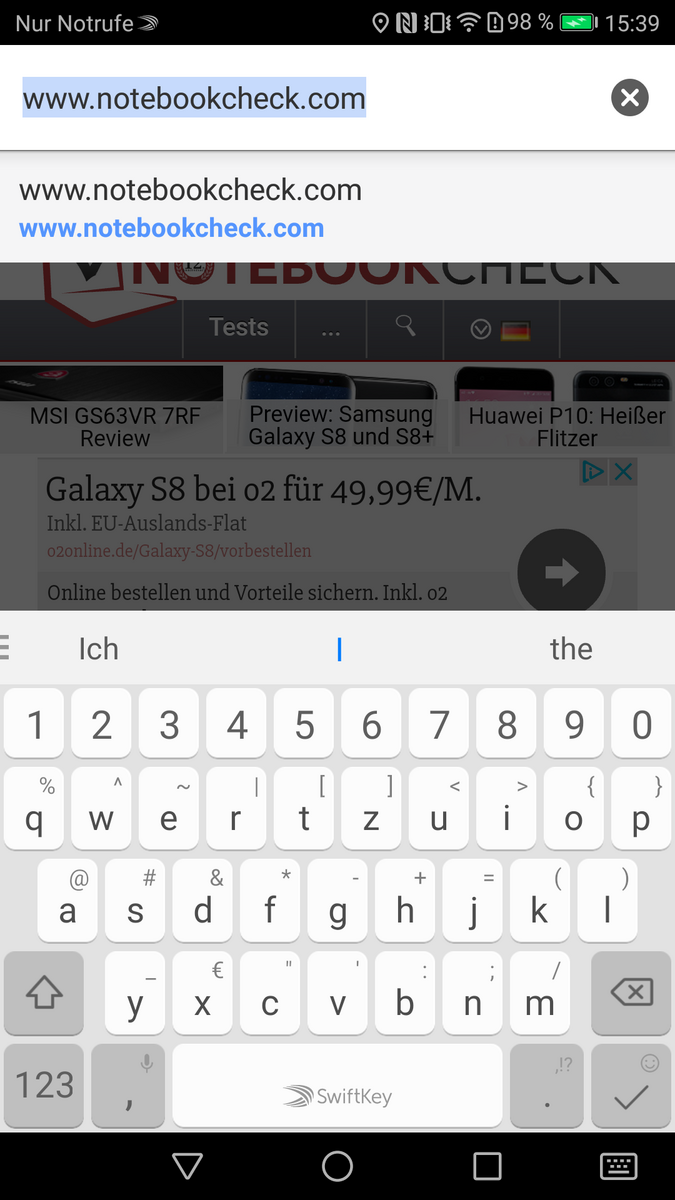Switch to the 123 symbols keyboard
The width and height of the screenshot is (675, 1200).
click(44, 1085)
